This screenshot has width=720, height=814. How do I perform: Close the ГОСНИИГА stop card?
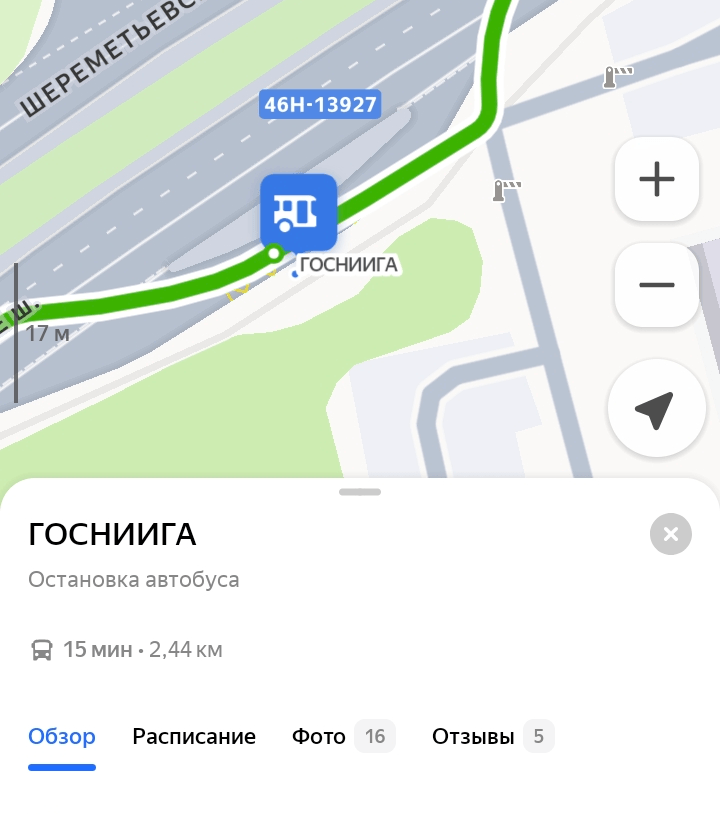(x=670, y=534)
